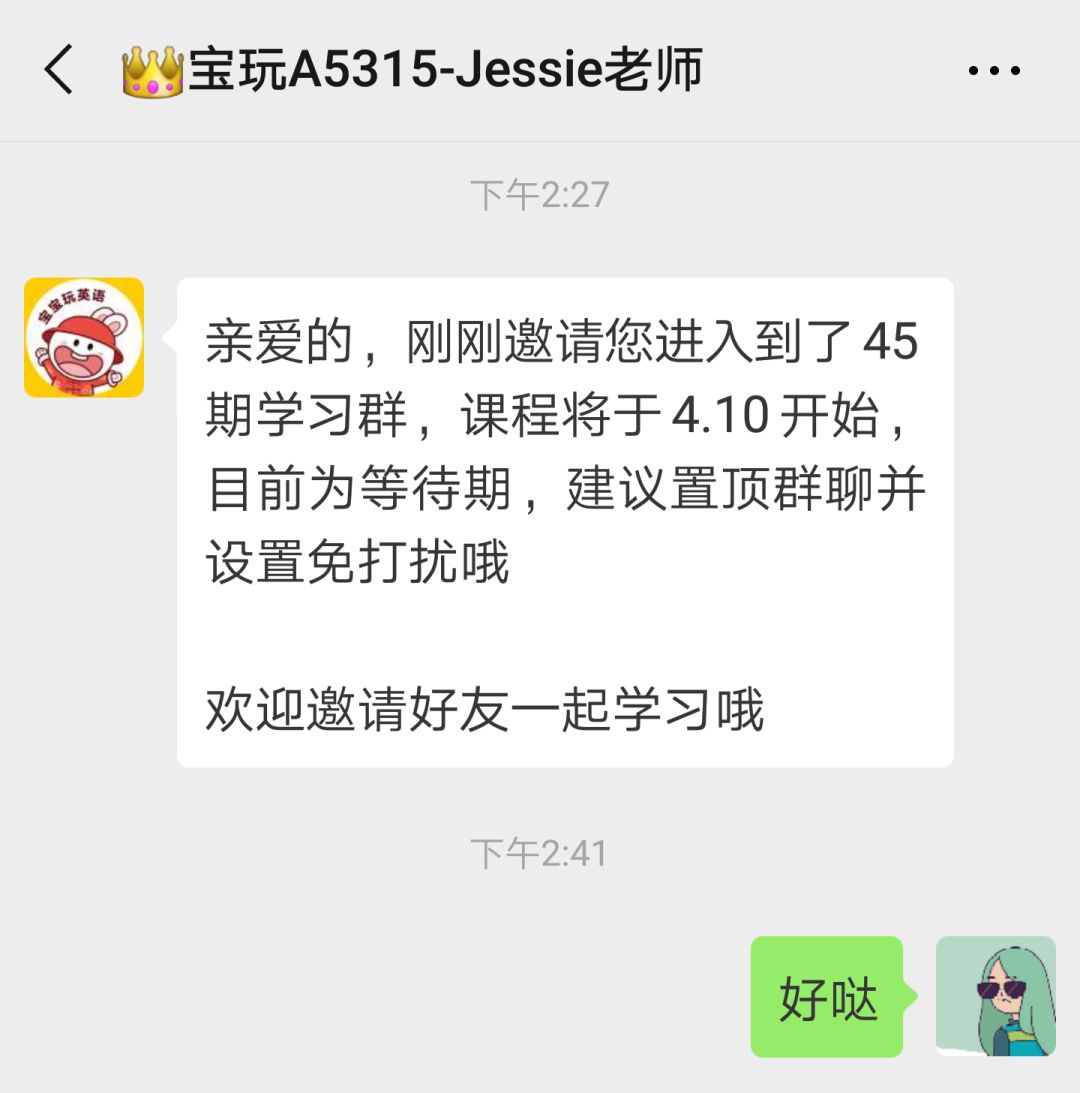Open Jessie老师's profile avatar
Viewport: 1080px width, 1093px height.
tap(84, 337)
